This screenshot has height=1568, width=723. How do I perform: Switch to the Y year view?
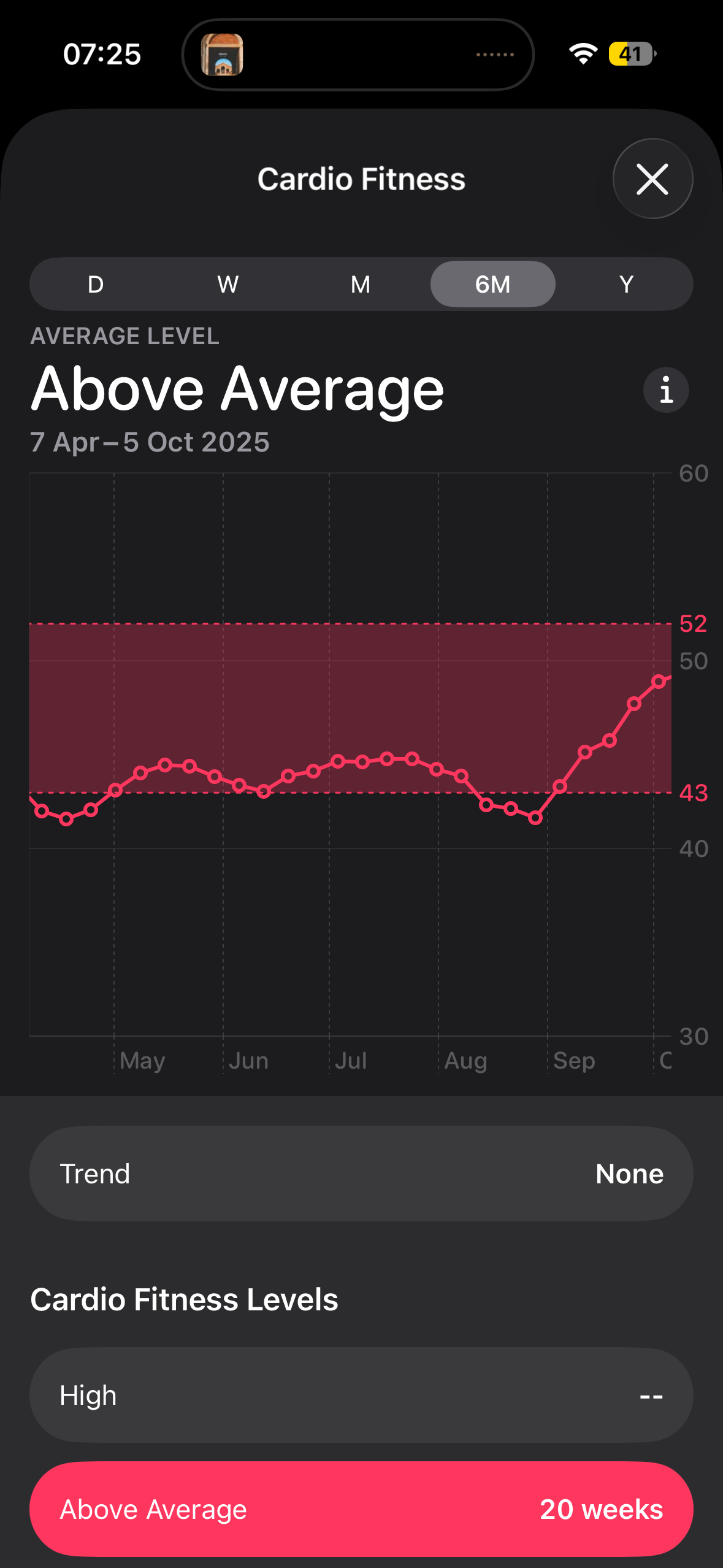tap(625, 284)
